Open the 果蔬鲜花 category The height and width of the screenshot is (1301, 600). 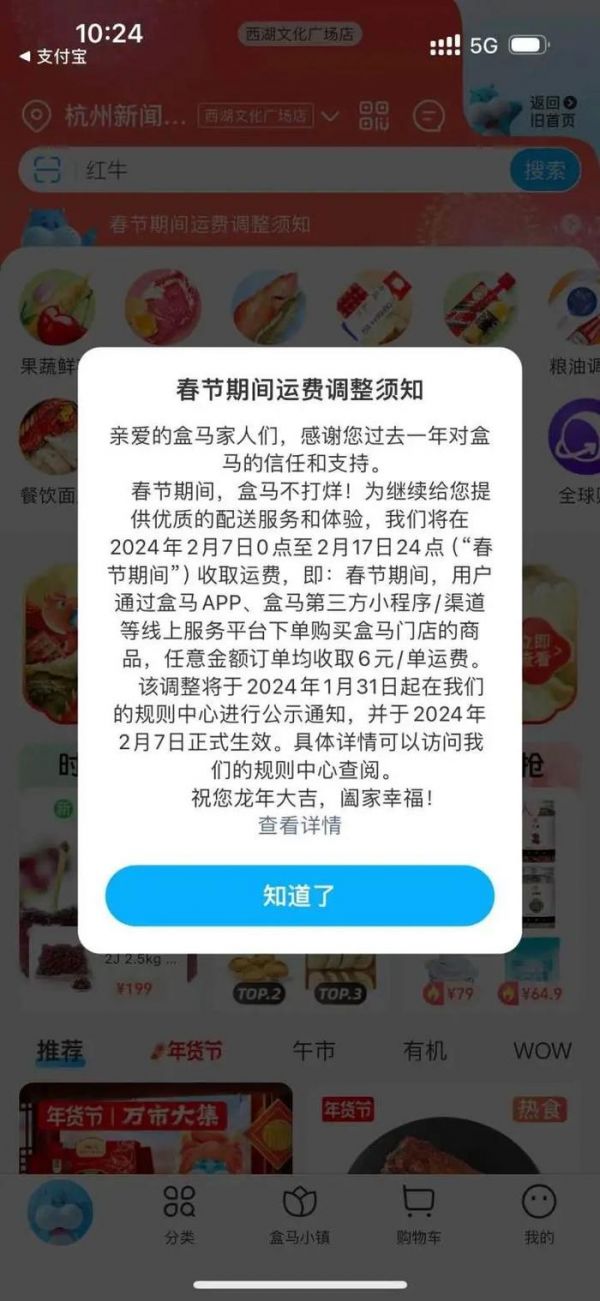point(52,320)
